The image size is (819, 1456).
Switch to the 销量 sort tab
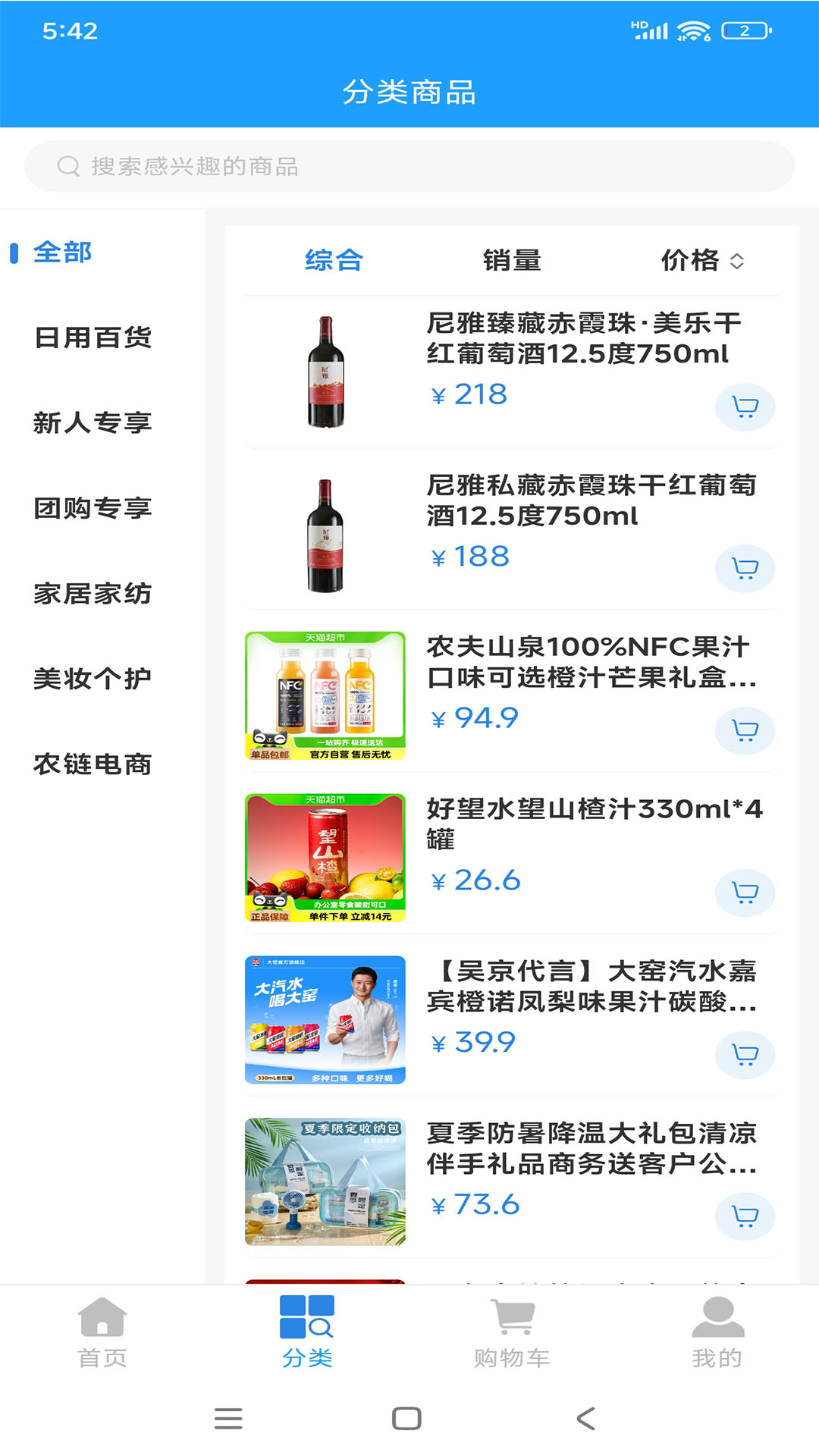pos(512,260)
